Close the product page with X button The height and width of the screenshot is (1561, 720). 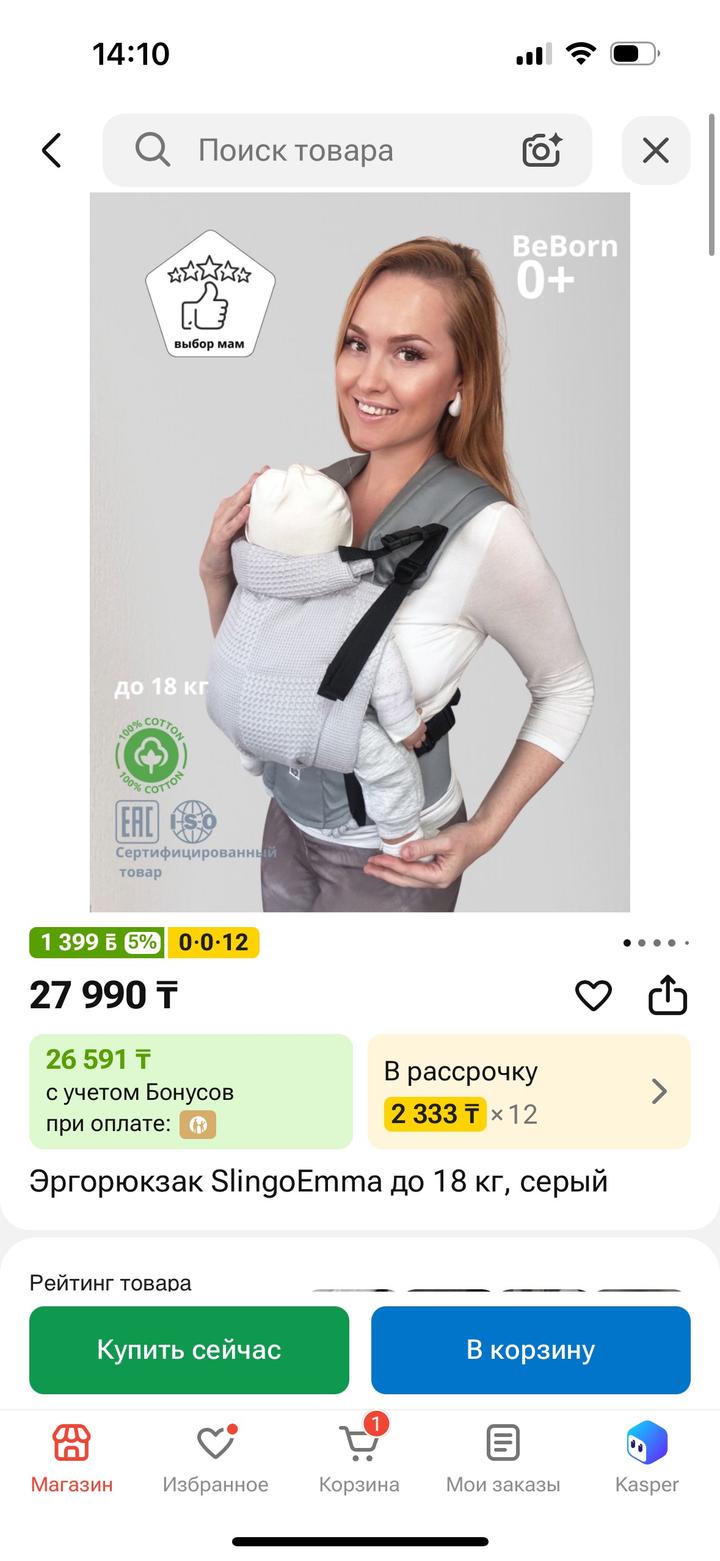pos(656,151)
